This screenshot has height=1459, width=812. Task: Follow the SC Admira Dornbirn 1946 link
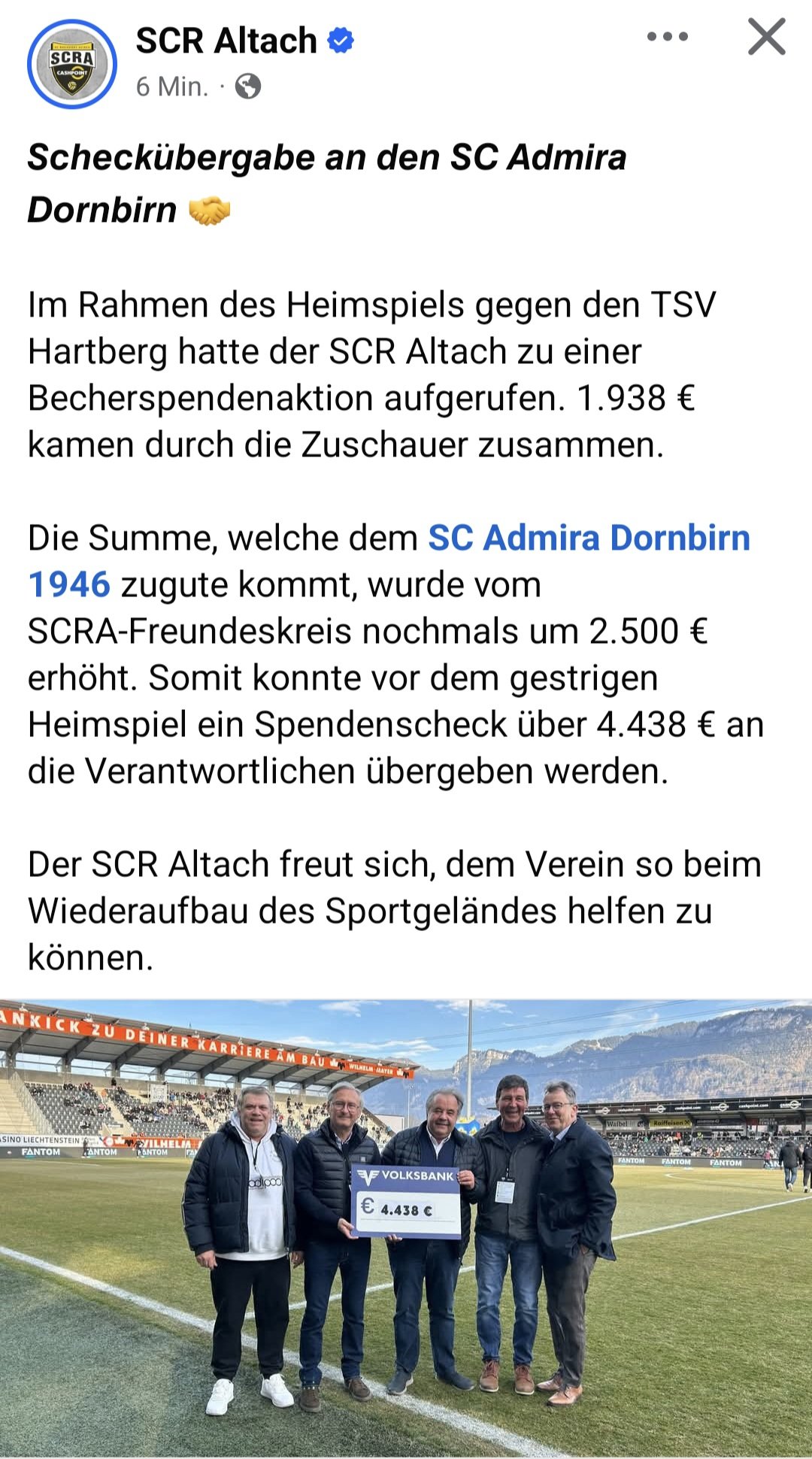point(389,561)
